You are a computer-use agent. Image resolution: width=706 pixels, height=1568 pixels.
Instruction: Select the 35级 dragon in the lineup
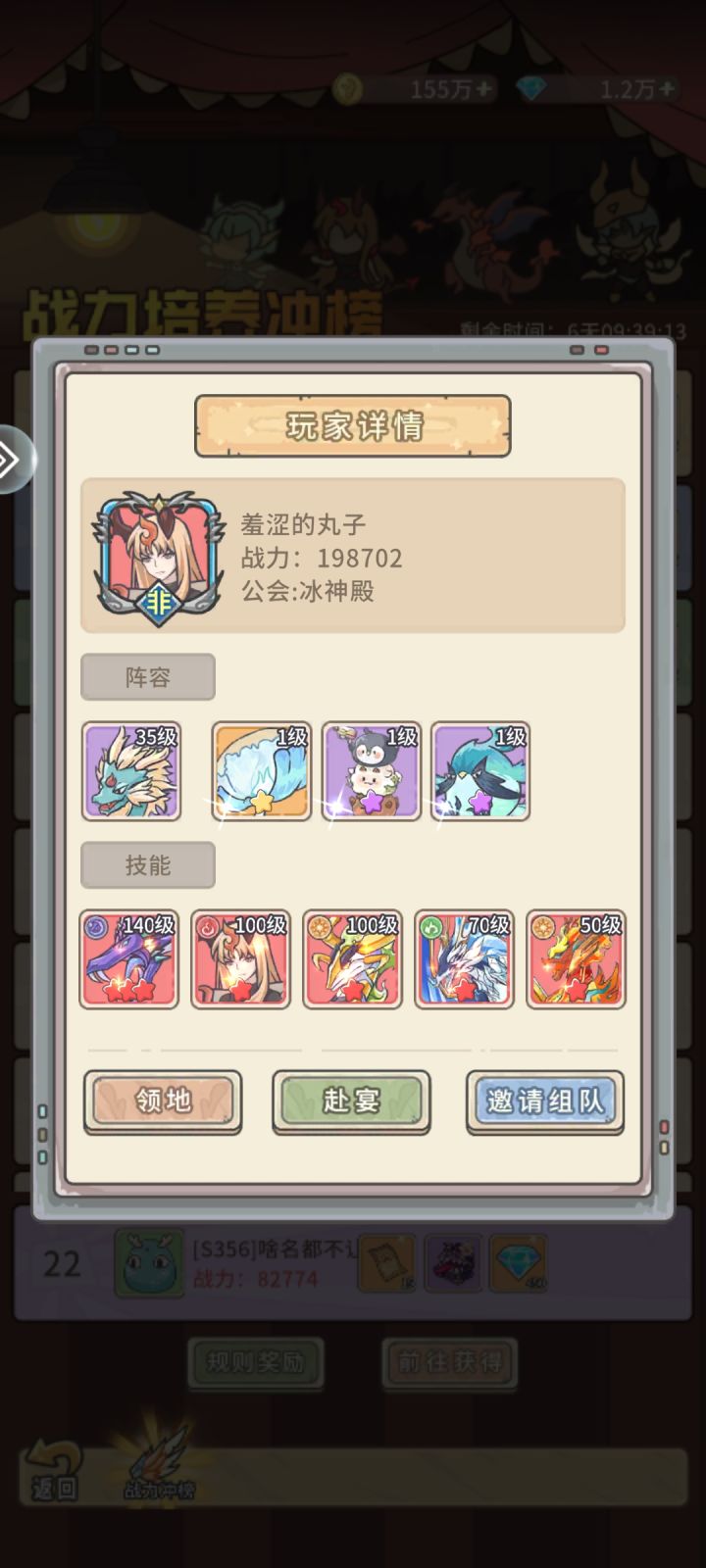(x=131, y=772)
